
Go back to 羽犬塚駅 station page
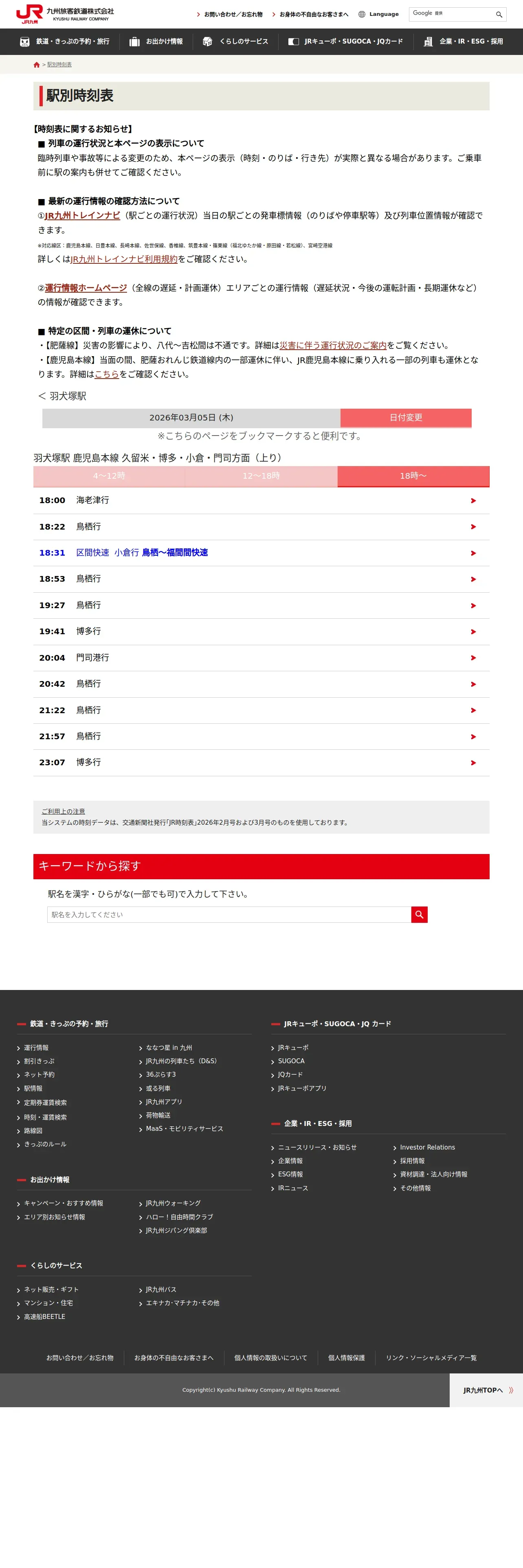pyautogui.click(x=62, y=396)
